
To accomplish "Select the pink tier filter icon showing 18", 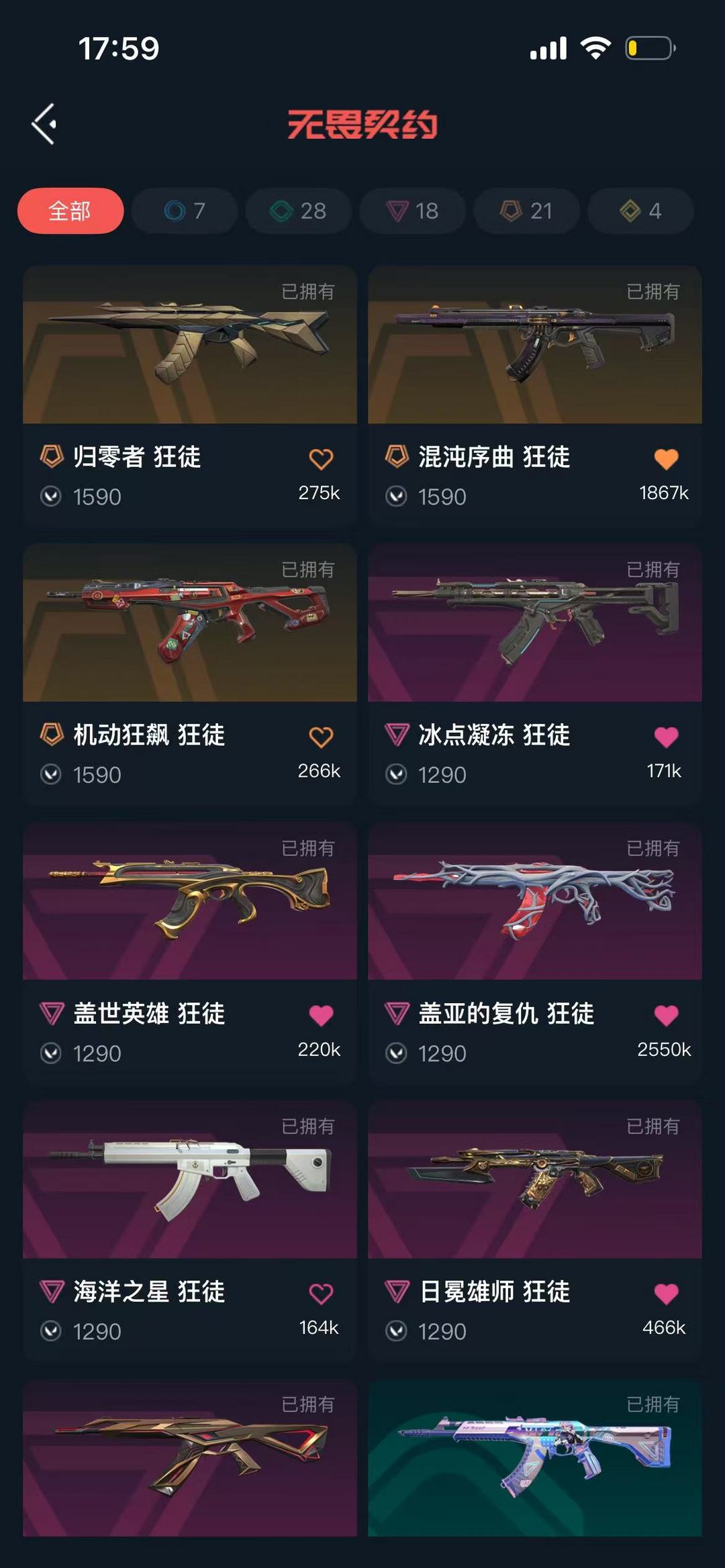I will 412,211.
